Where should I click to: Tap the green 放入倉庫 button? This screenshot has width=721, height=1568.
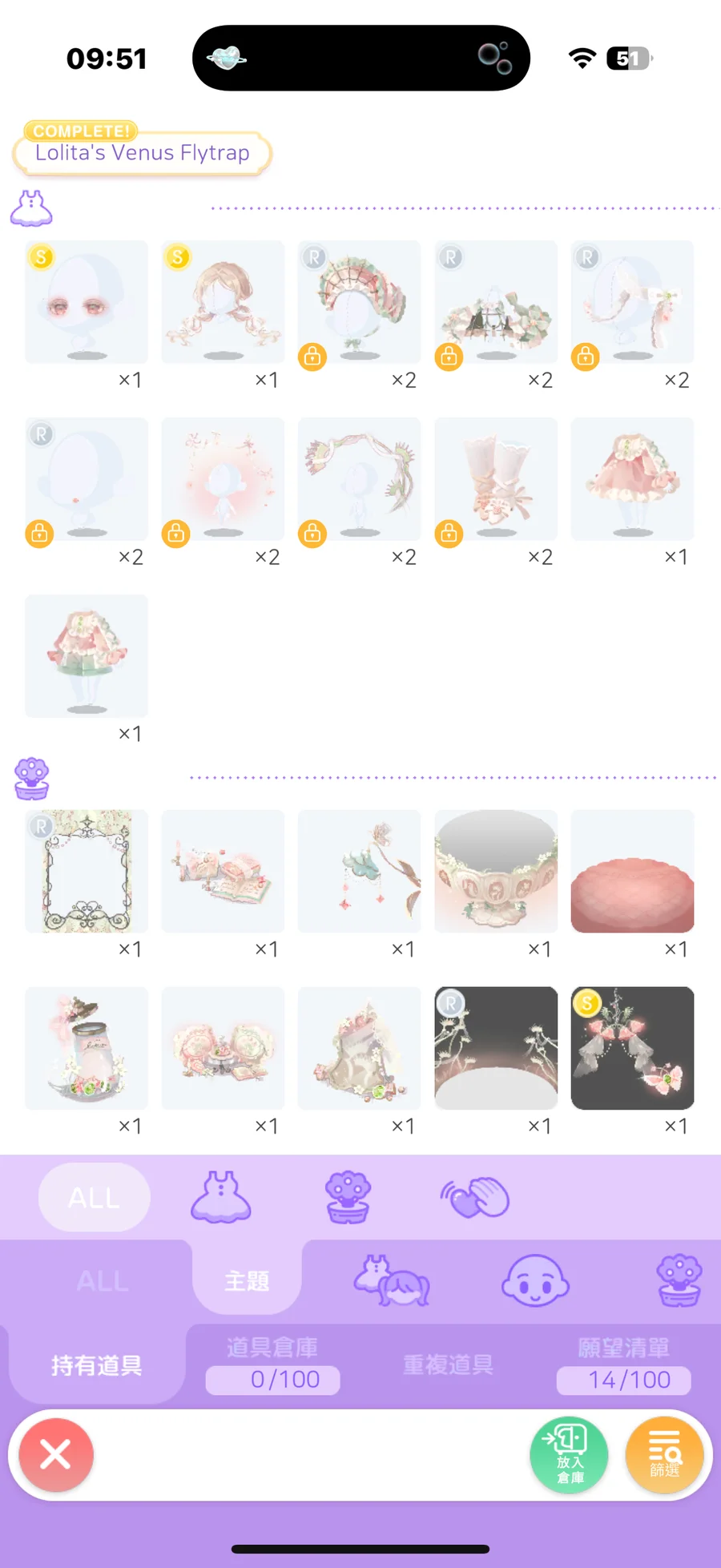click(x=569, y=1455)
